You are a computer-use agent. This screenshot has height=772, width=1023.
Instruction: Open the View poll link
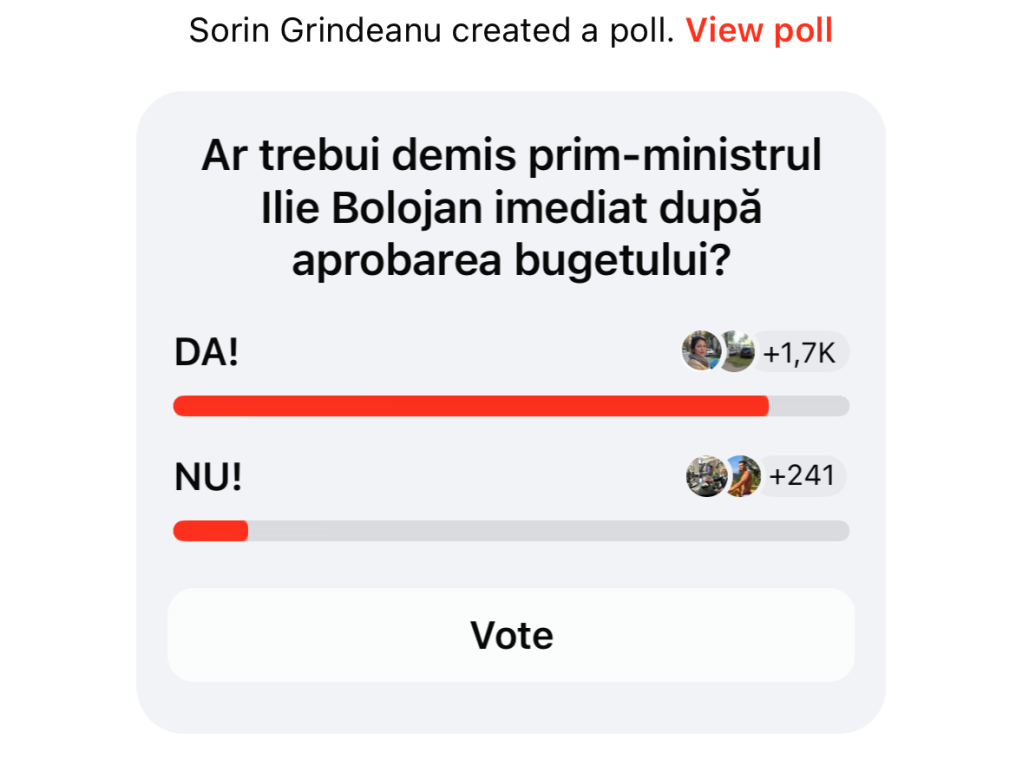pos(759,31)
